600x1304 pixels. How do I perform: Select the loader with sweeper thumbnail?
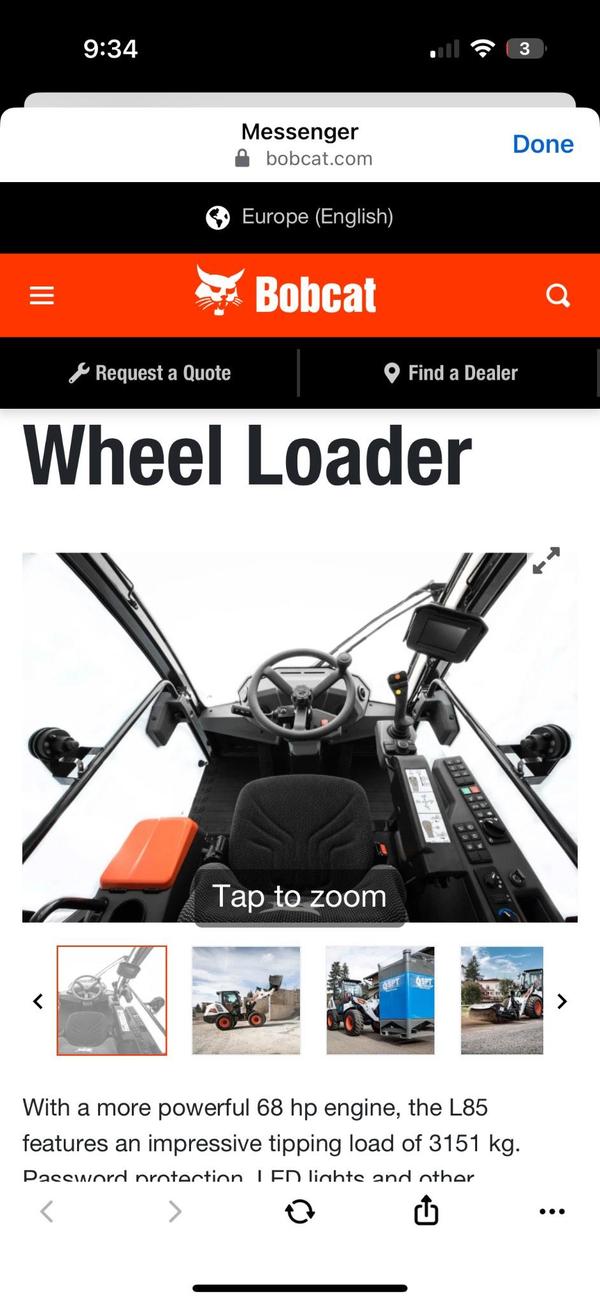[x=502, y=1001]
